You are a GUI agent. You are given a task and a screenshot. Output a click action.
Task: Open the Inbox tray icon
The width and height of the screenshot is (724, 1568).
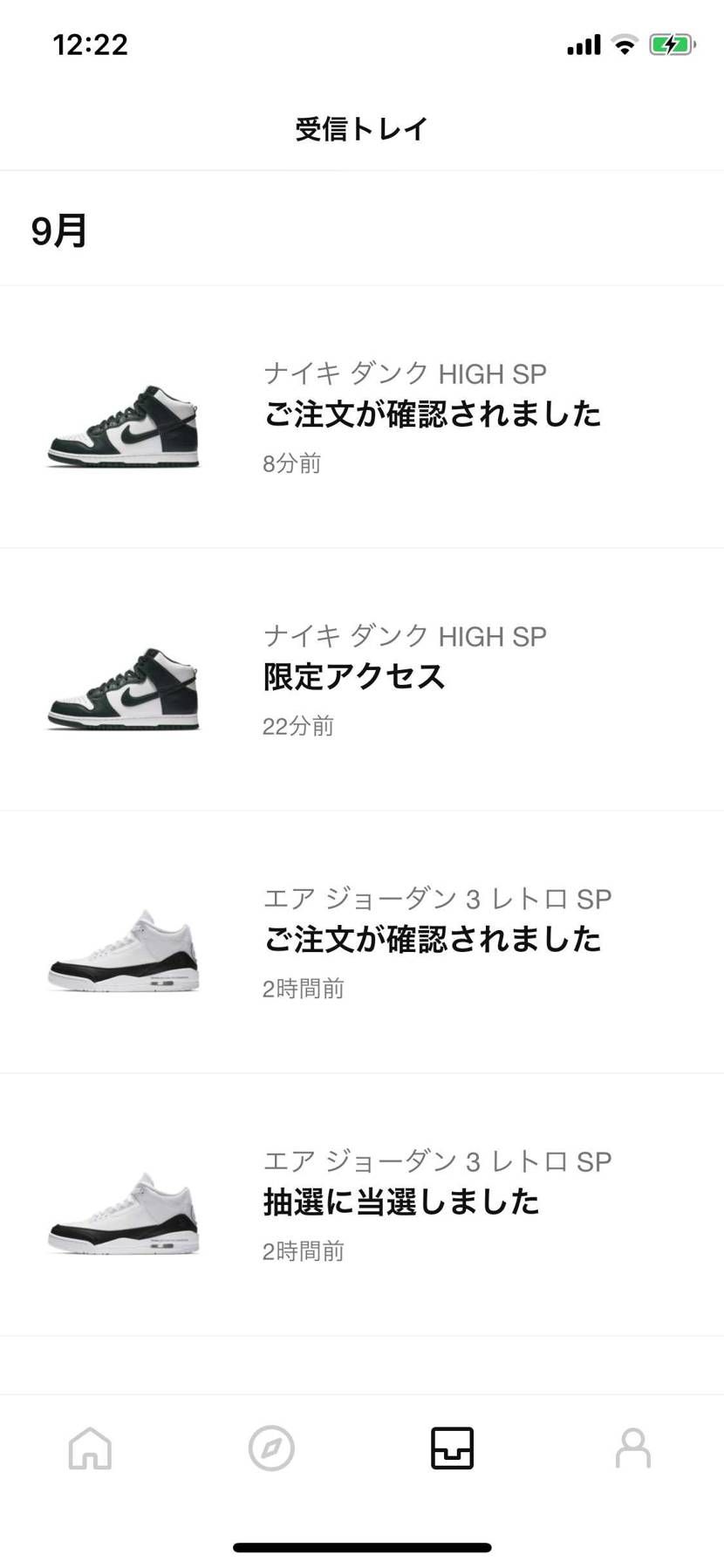(452, 1448)
